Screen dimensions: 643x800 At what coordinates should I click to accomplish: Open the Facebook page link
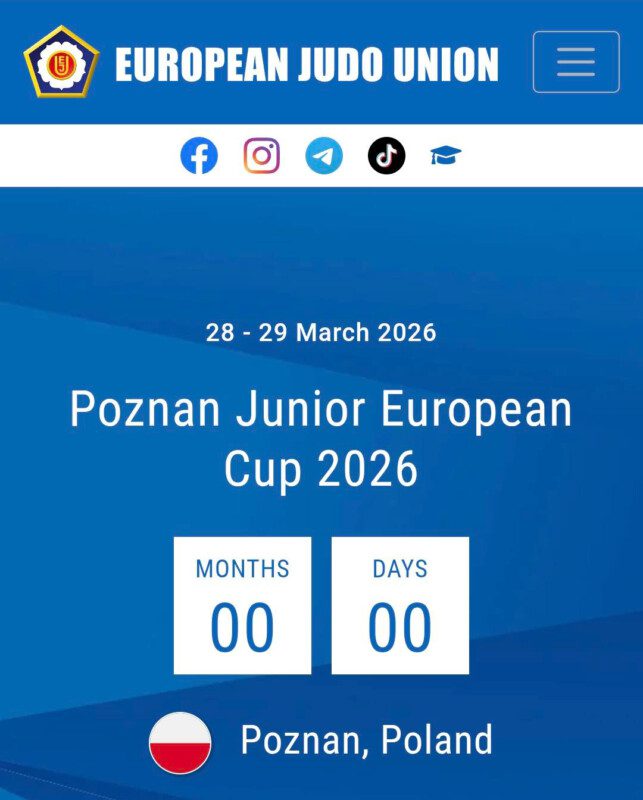pos(199,156)
